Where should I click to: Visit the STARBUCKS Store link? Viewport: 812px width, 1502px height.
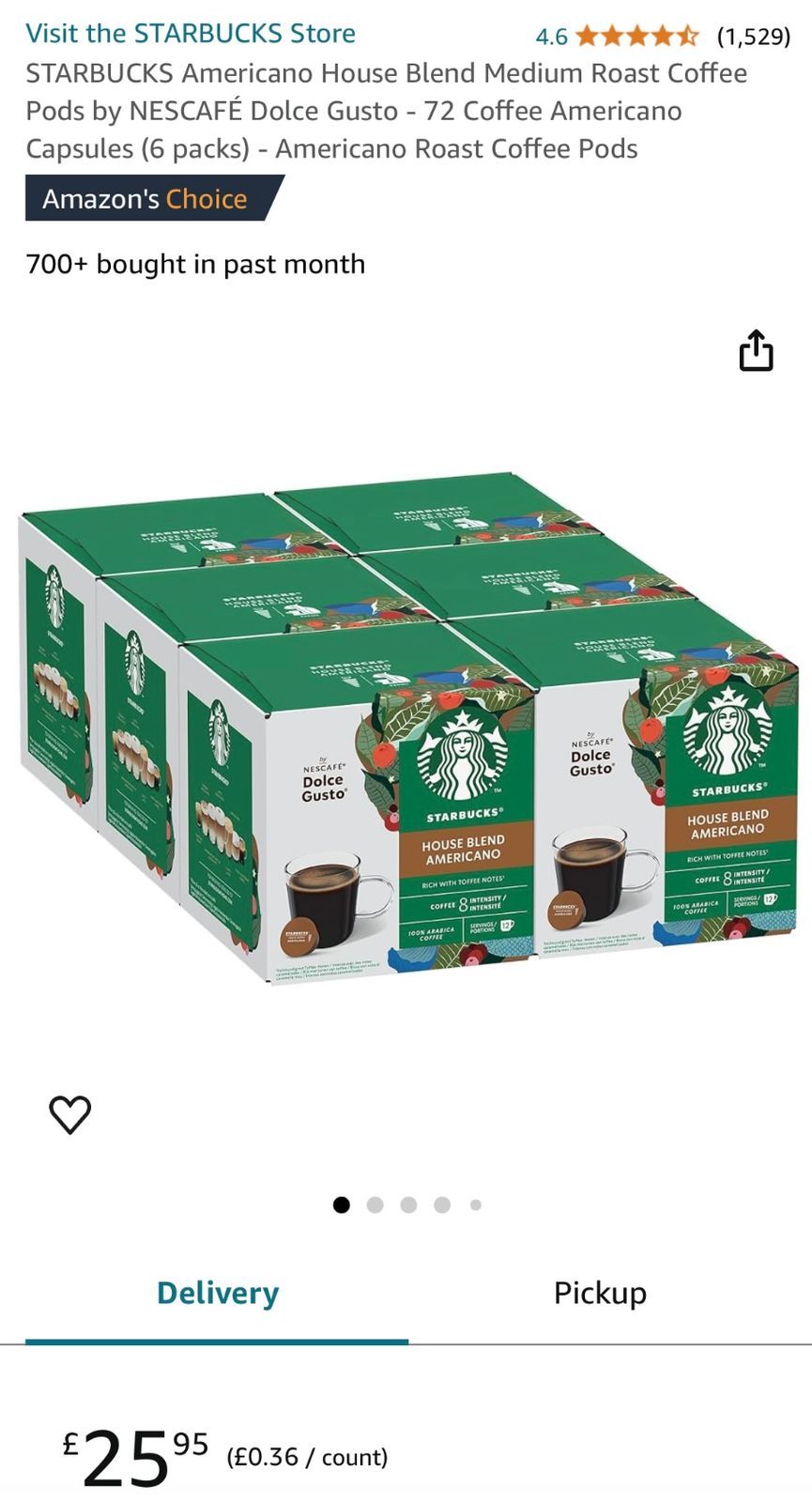coord(191,34)
